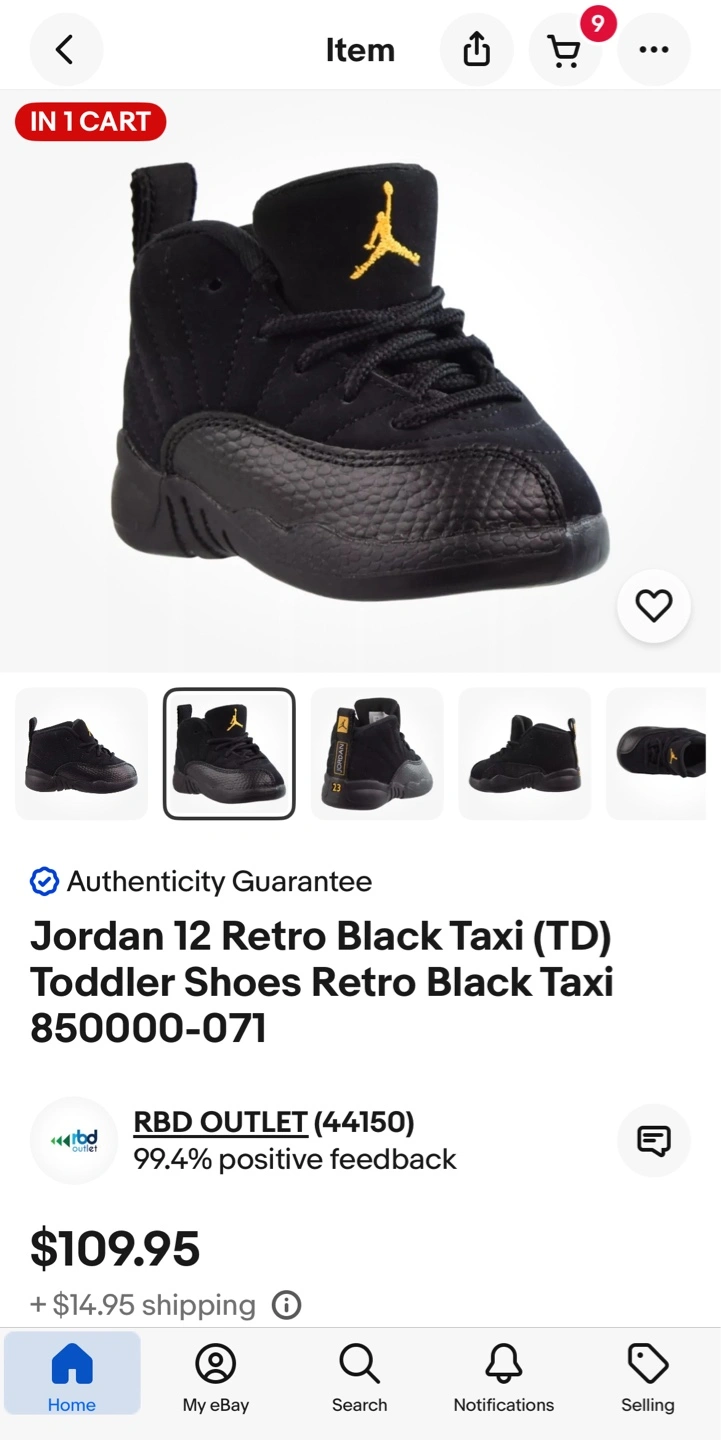
Task: Open the My eBay tab
Action: [215, 1376]
